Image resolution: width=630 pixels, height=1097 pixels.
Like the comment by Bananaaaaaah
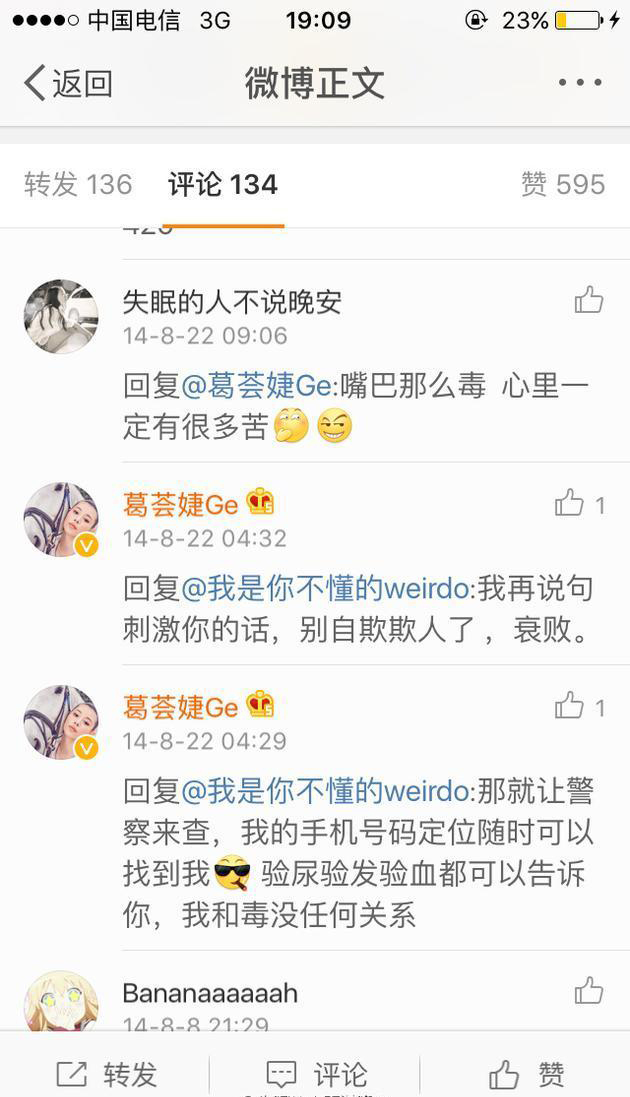click(x=589, y=991)
